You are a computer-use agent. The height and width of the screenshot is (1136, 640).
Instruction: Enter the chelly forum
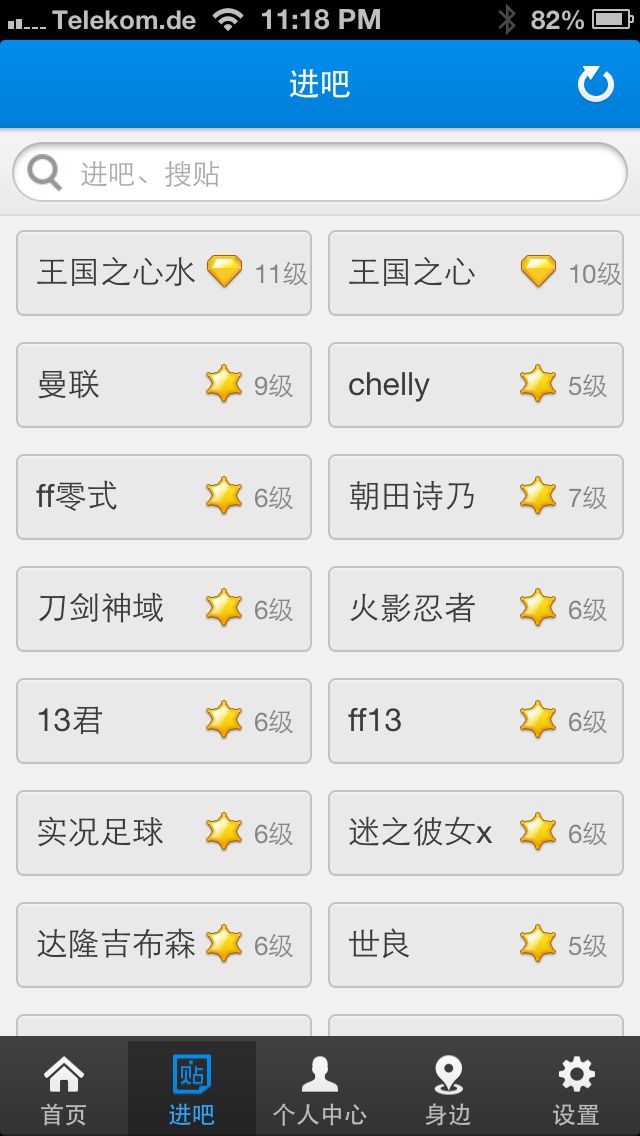click(x=476, y=385)
